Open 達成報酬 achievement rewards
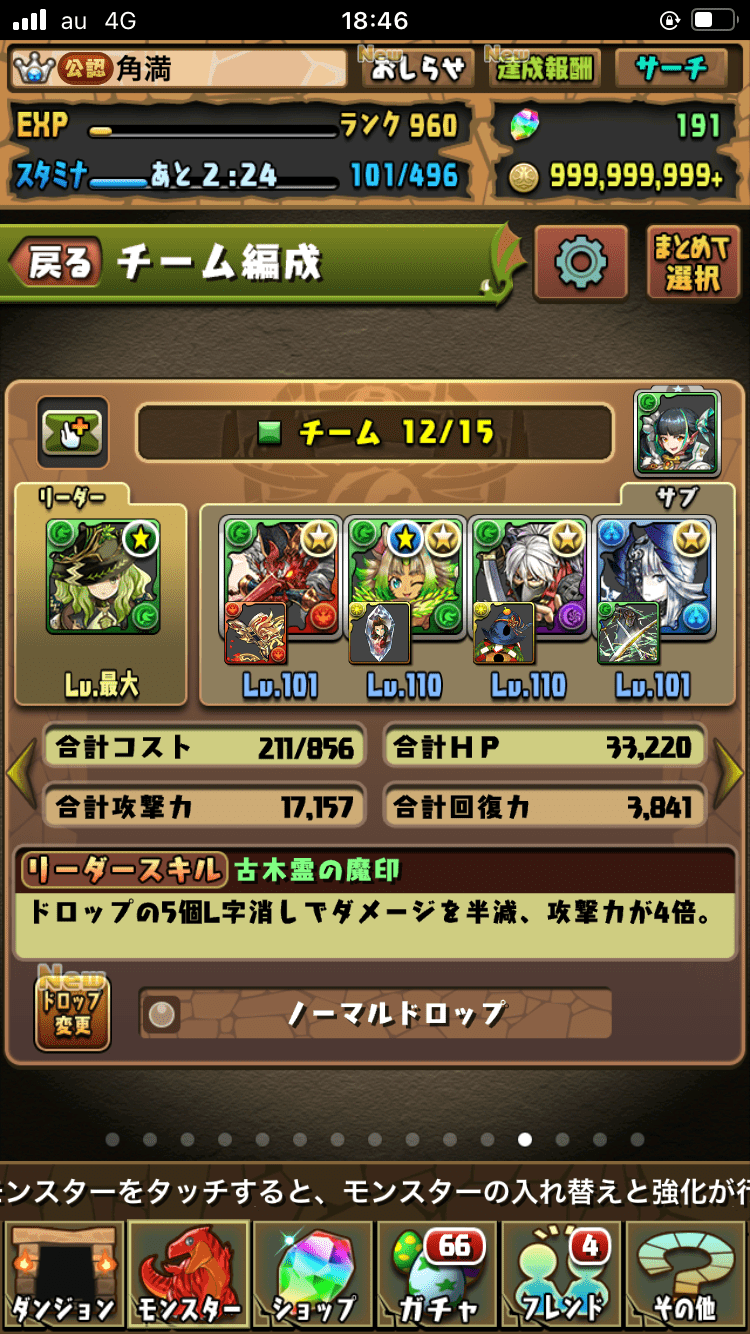 click(x=545, y=68)
